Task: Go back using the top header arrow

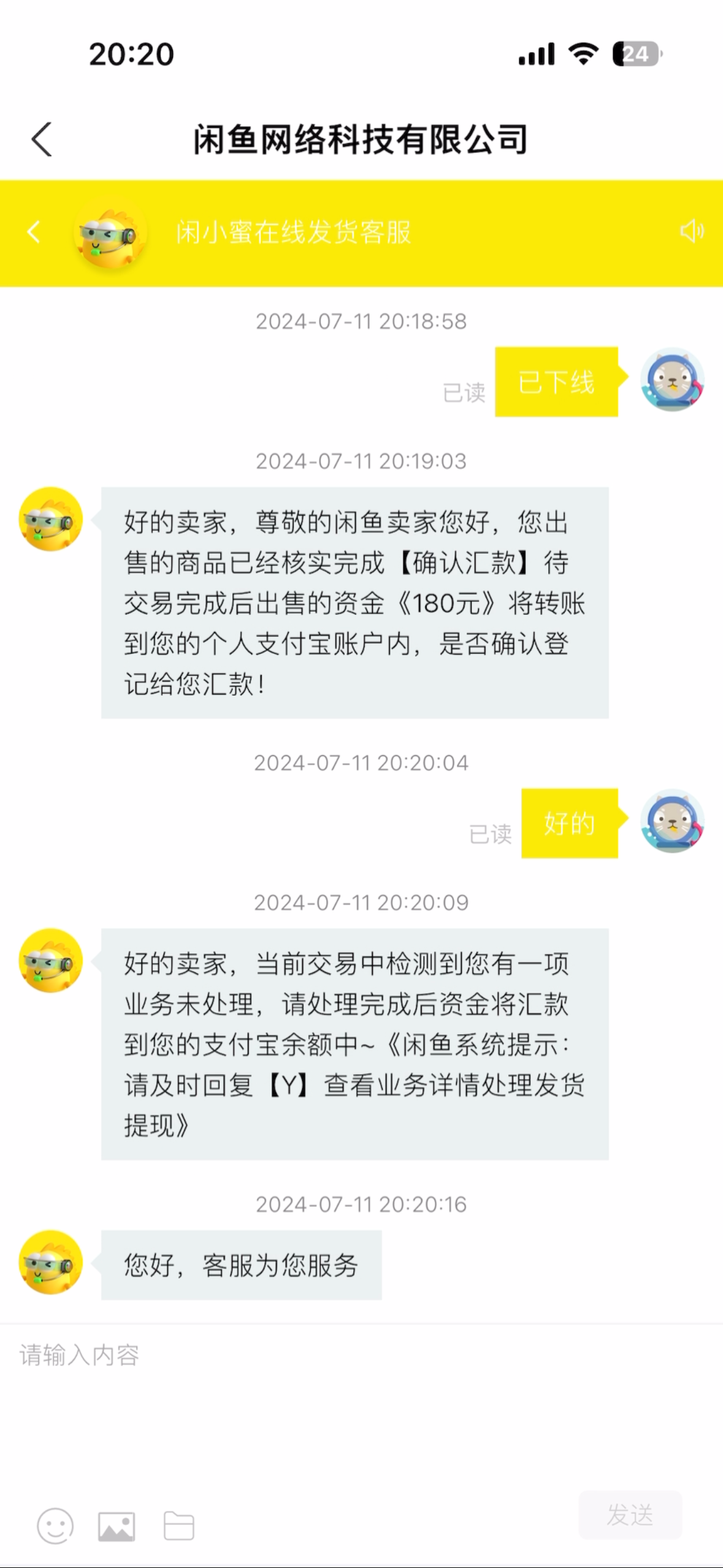Action: pyautogui.click(x=42, y=139)
